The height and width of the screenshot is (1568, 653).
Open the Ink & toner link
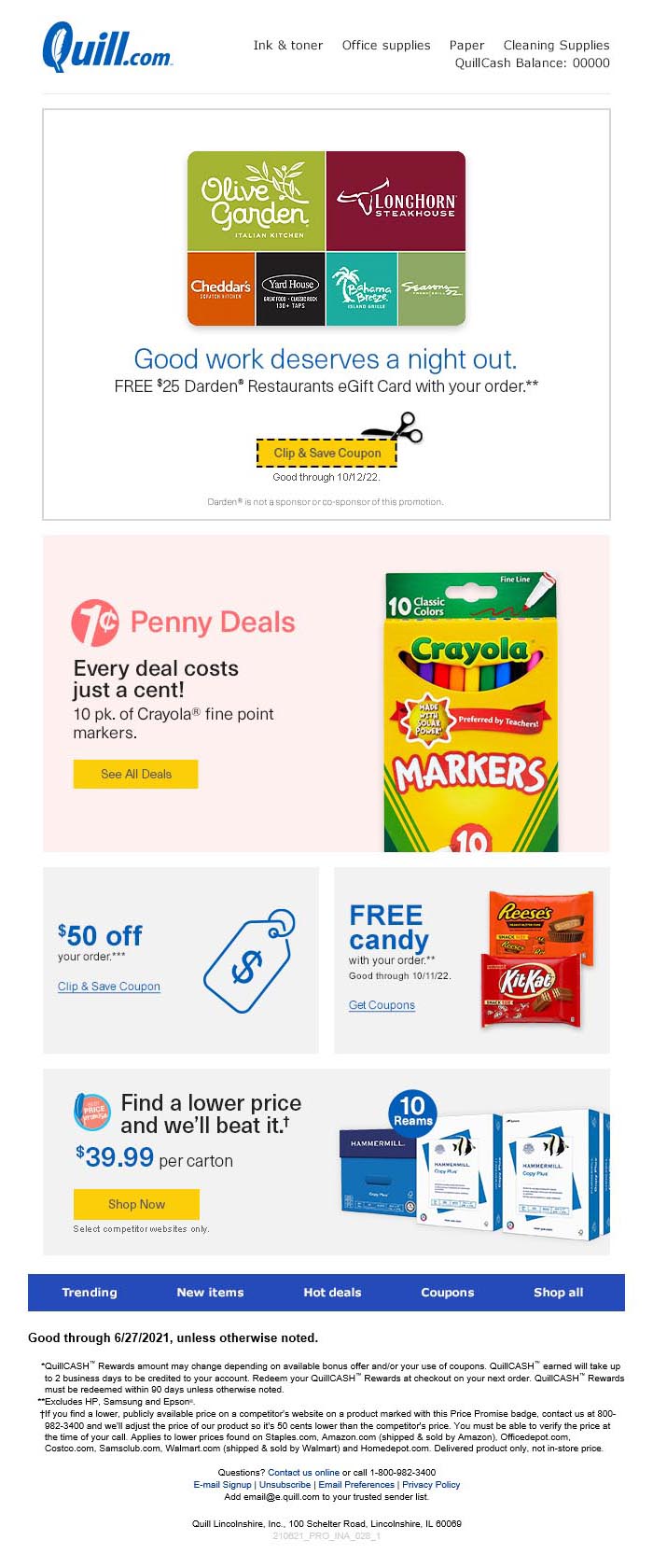coord(287,45)
